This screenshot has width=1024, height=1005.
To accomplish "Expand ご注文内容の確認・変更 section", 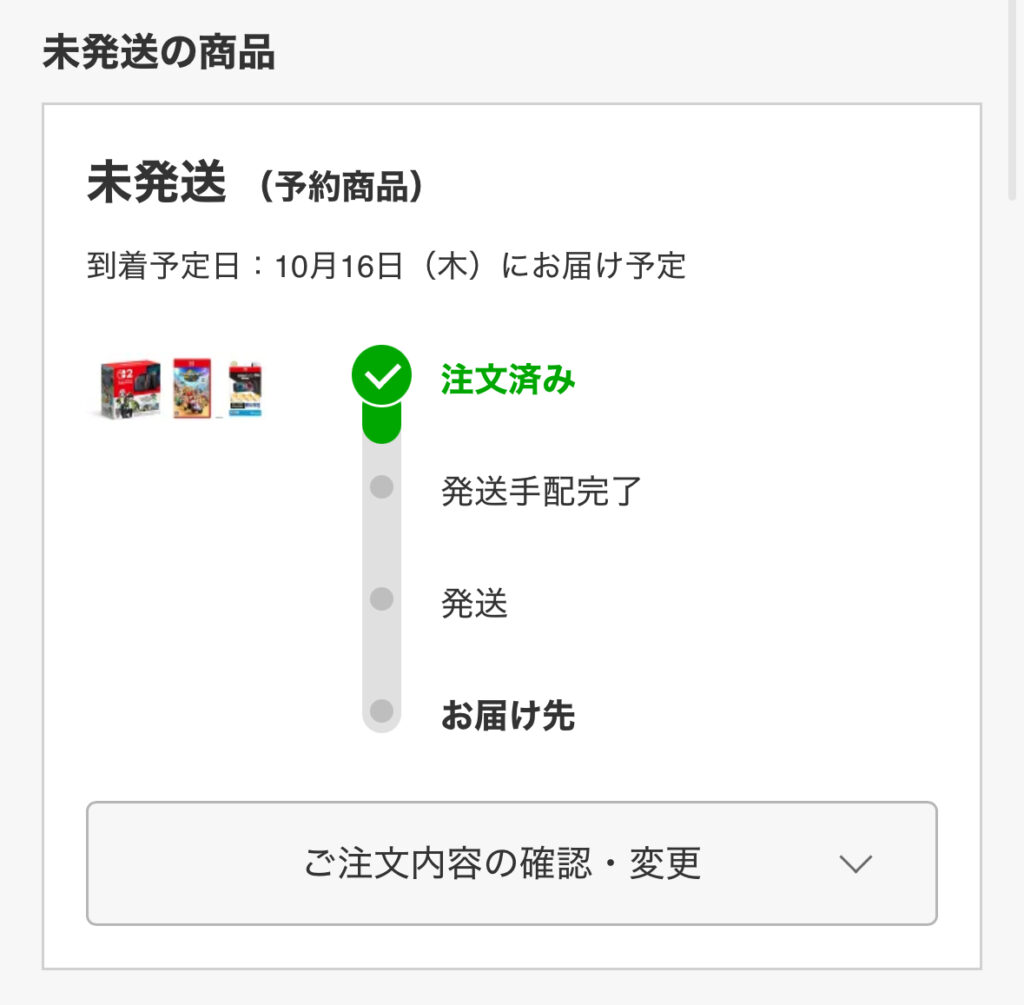I will point(511,863).
